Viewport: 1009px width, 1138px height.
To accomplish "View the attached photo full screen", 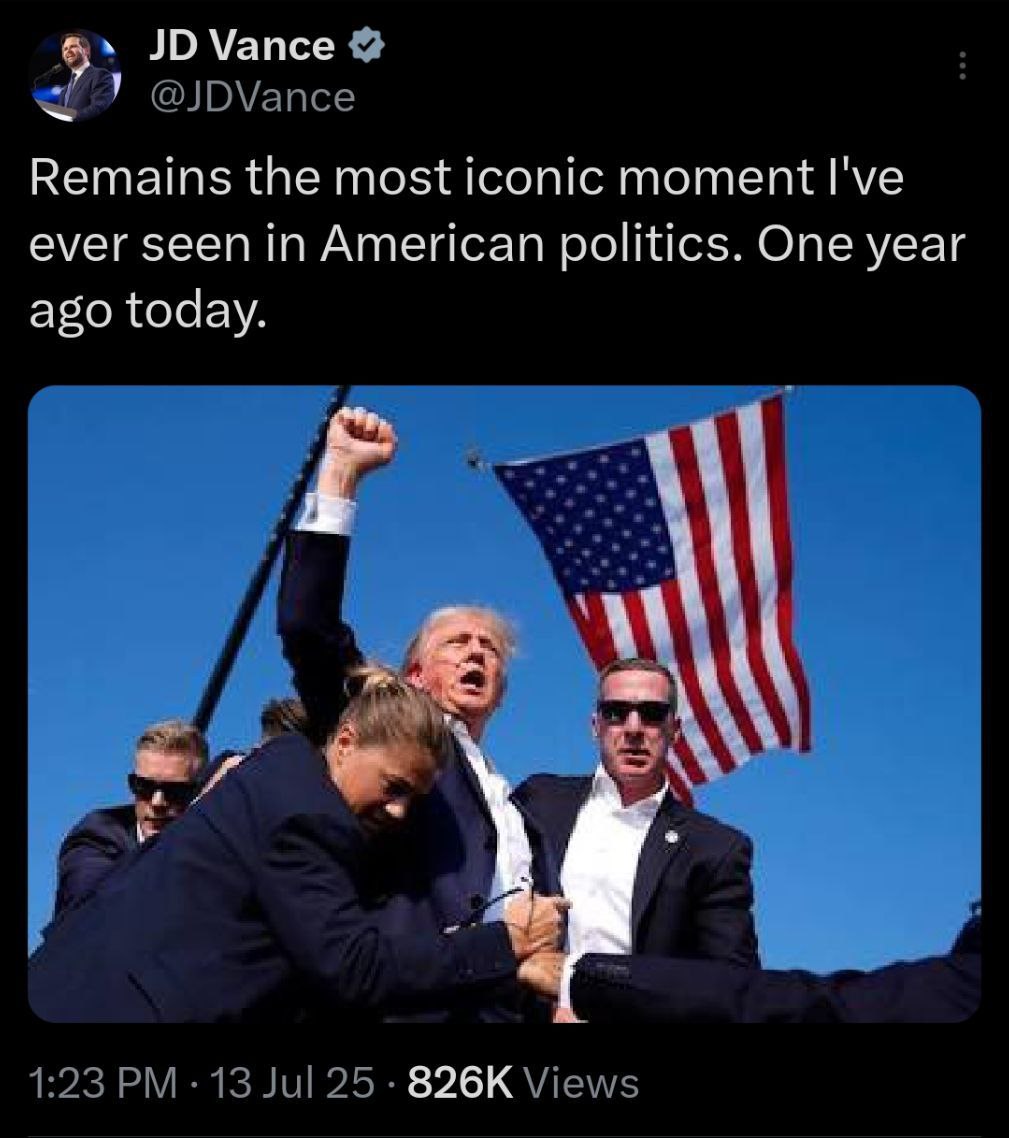I will click(x=504, y=703).
